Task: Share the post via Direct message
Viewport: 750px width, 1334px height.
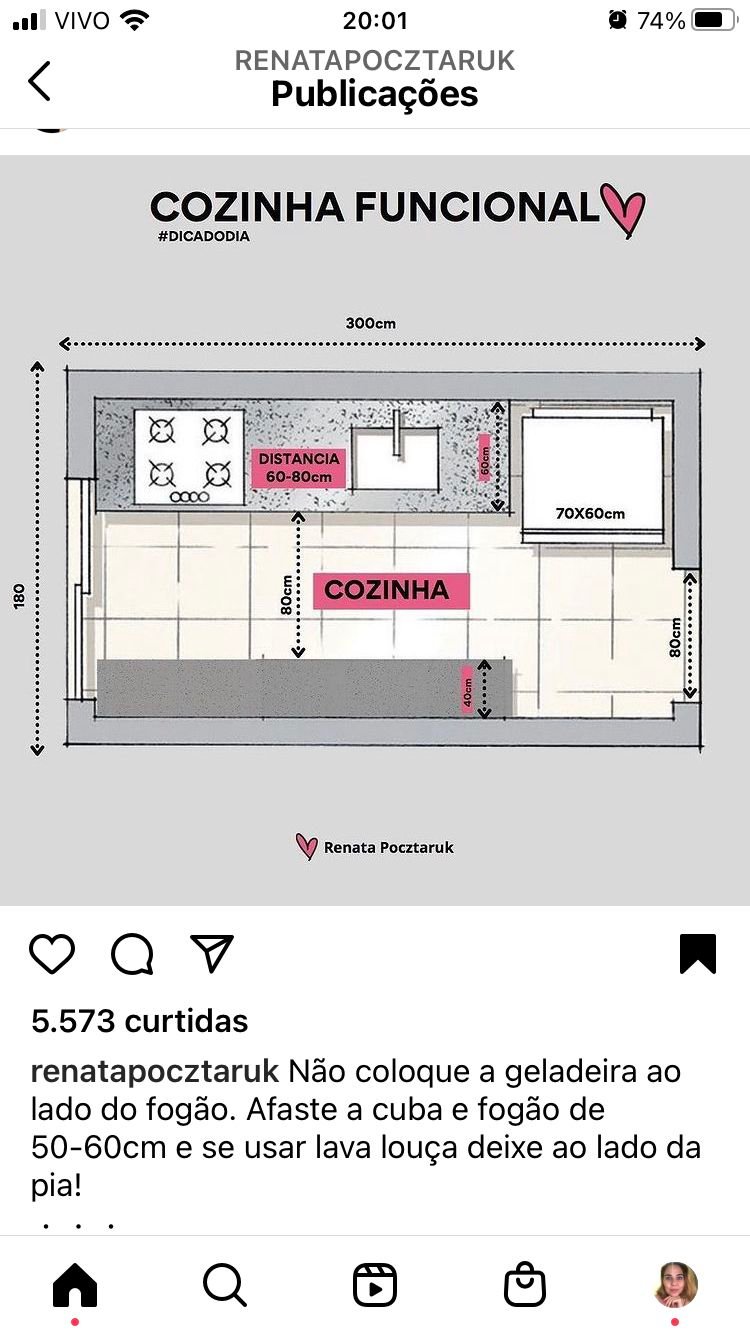Action: 210,953
